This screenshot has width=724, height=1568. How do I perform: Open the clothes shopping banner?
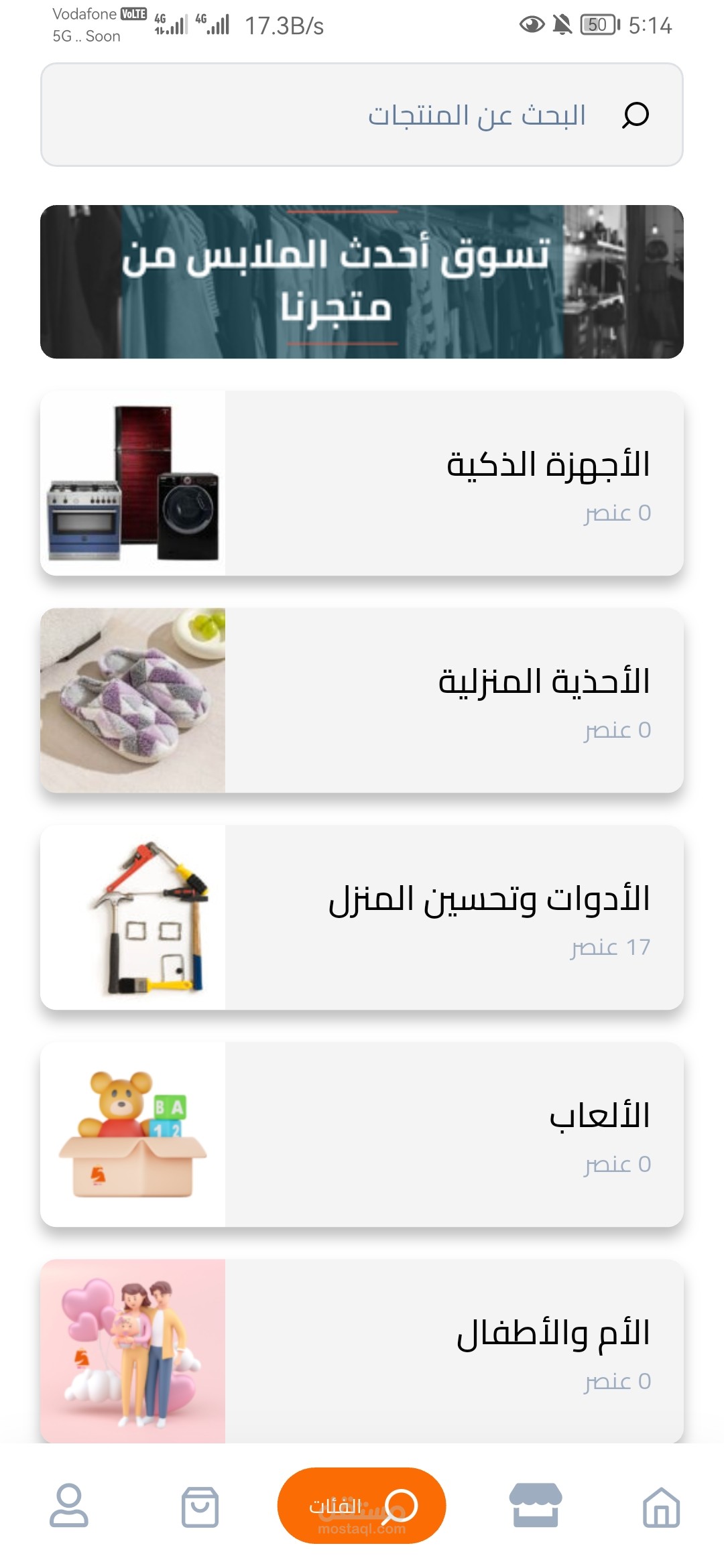pyautogui.click(x=362, y=281)
